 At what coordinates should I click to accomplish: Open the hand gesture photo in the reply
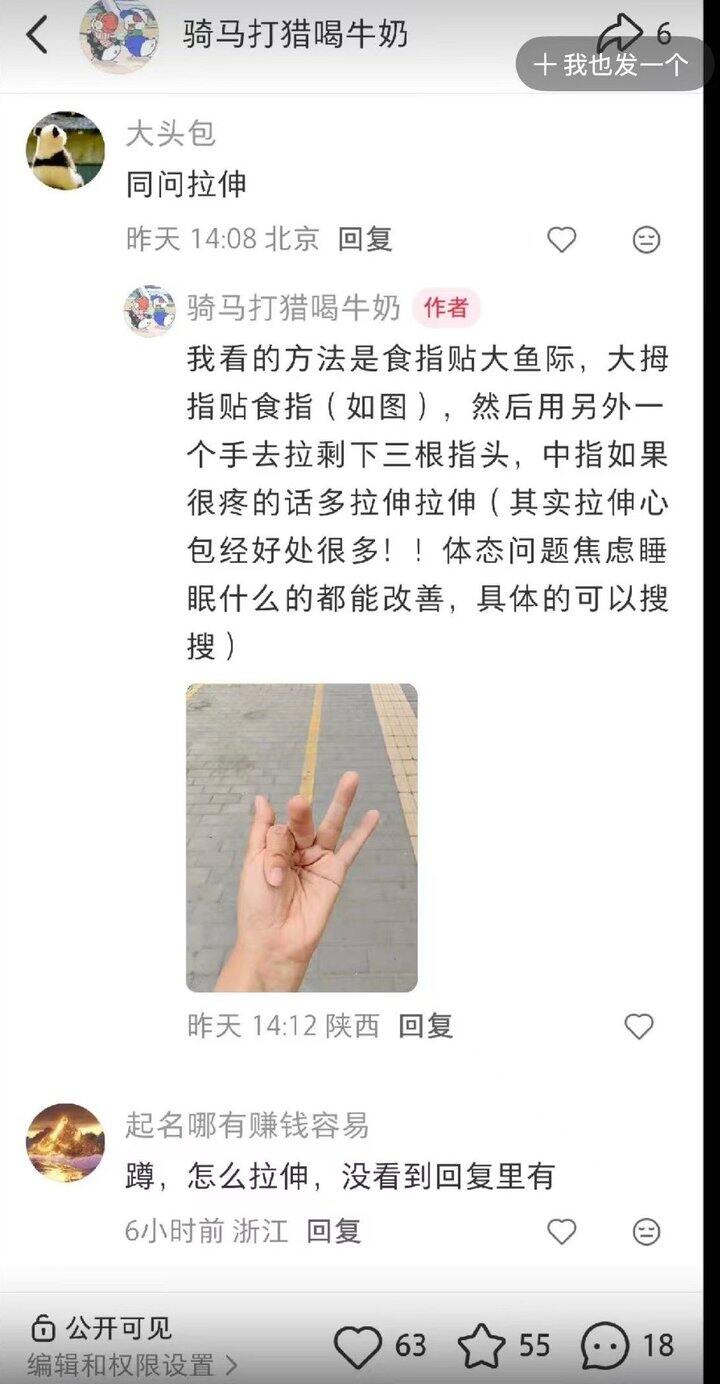[x=301, y=837]
